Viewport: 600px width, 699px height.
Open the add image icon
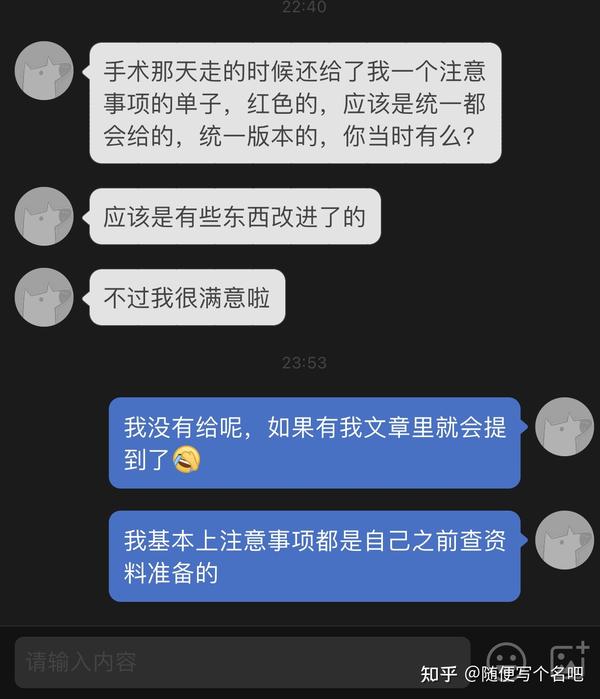tap(568, 660)
